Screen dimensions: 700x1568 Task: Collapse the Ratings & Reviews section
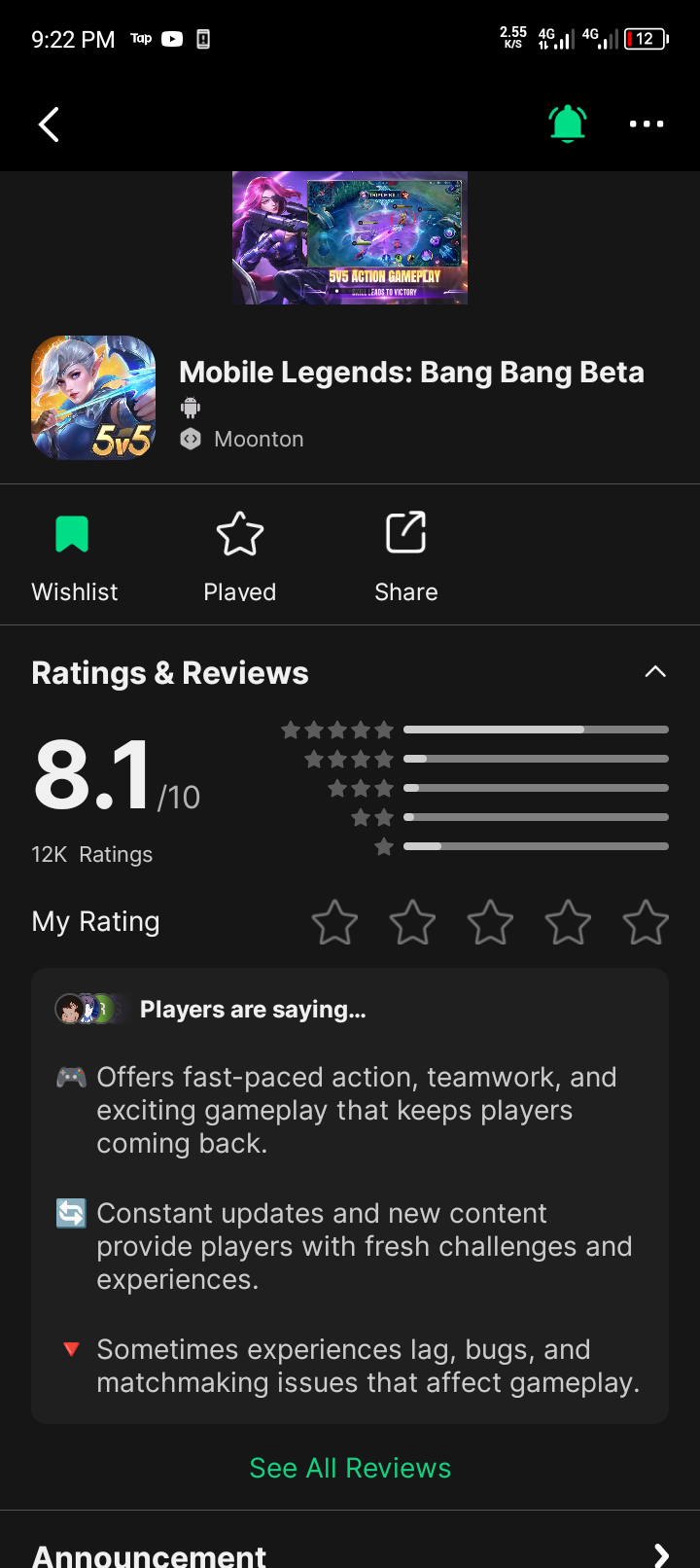(655, 672)
